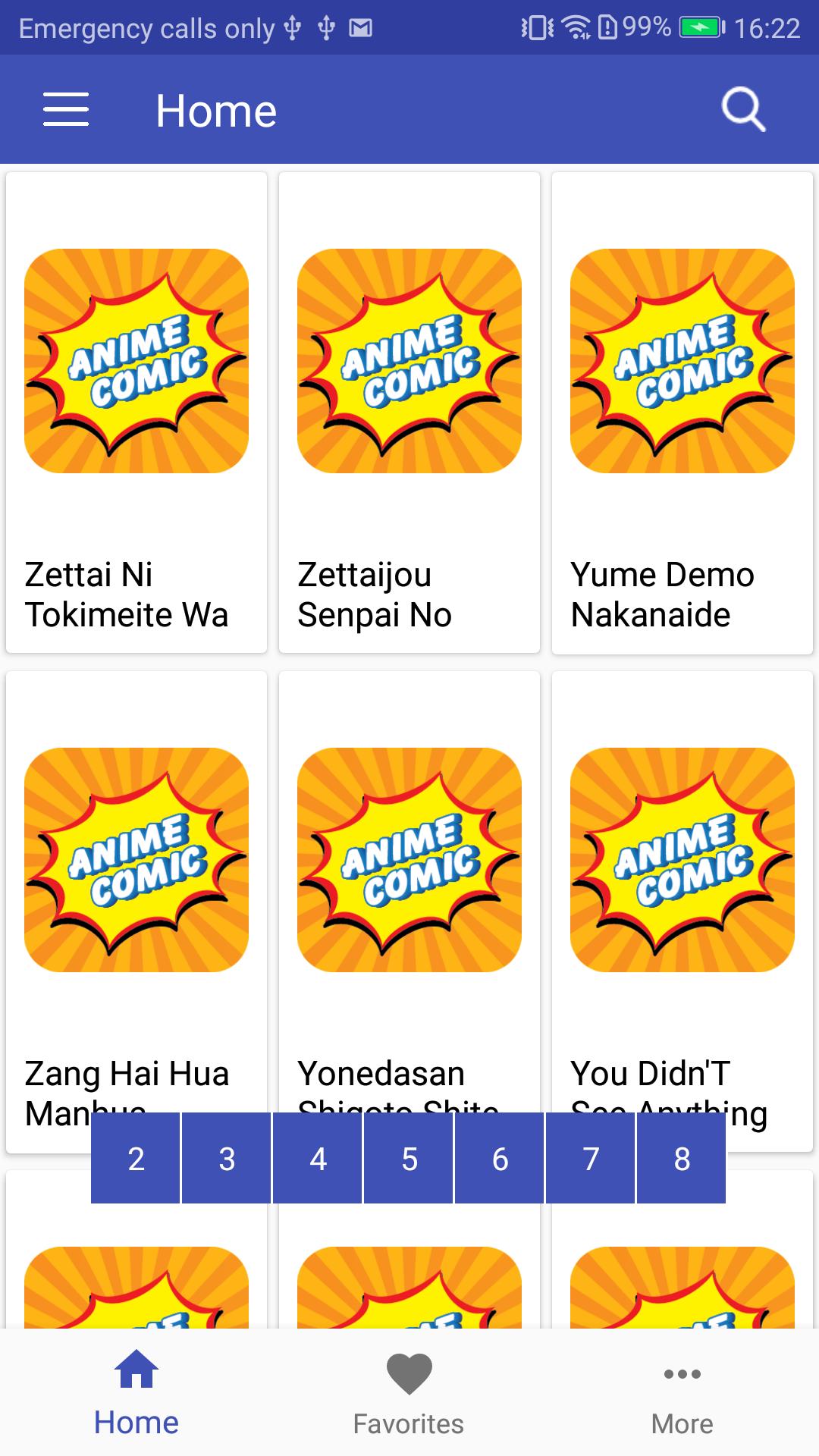Open the Yume Demo Nakanaide comic
This screenshot has height=1456, width=819.
tap(682, 413)
